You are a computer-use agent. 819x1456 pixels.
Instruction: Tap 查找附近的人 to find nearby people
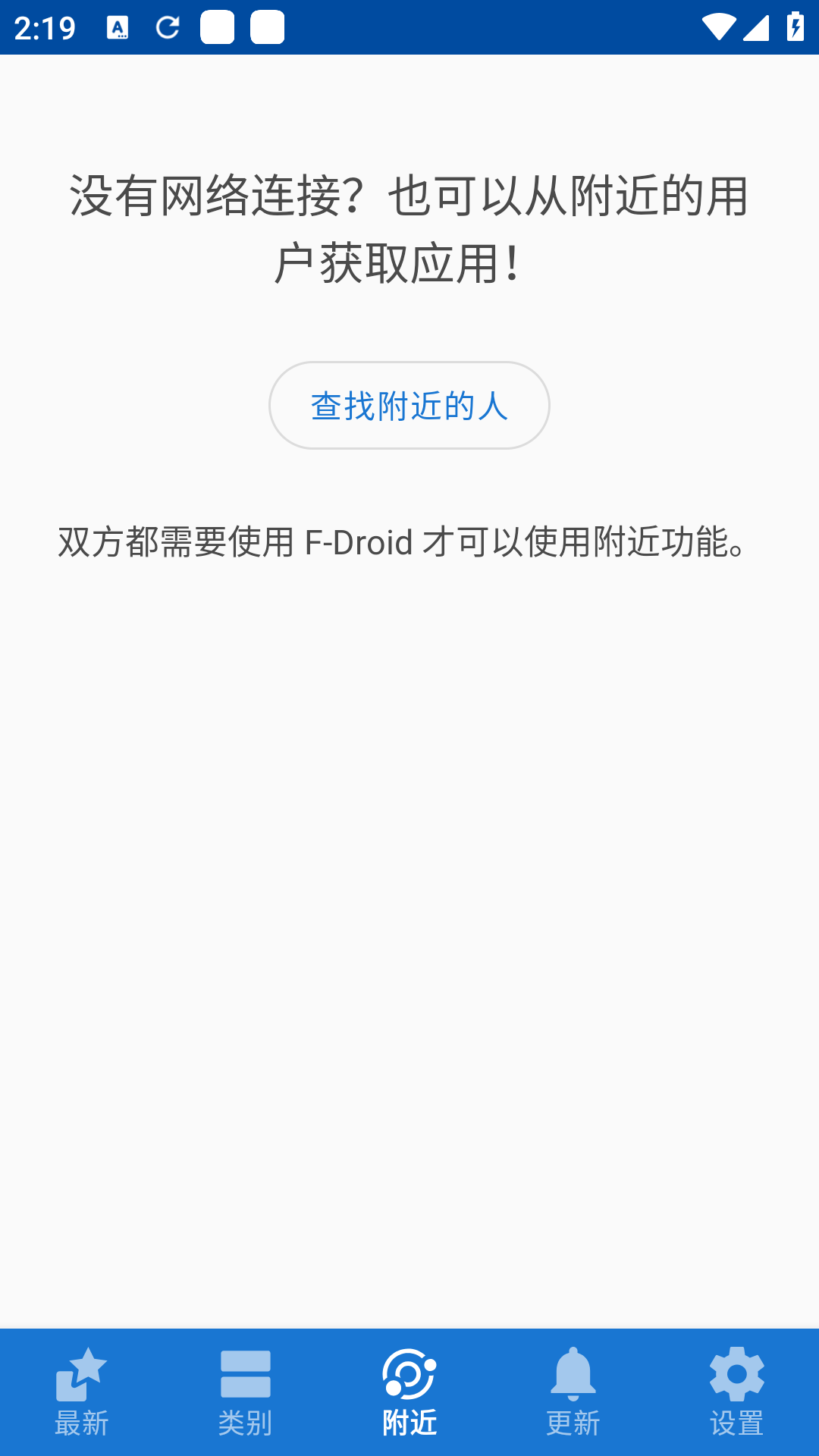point(409,405)
